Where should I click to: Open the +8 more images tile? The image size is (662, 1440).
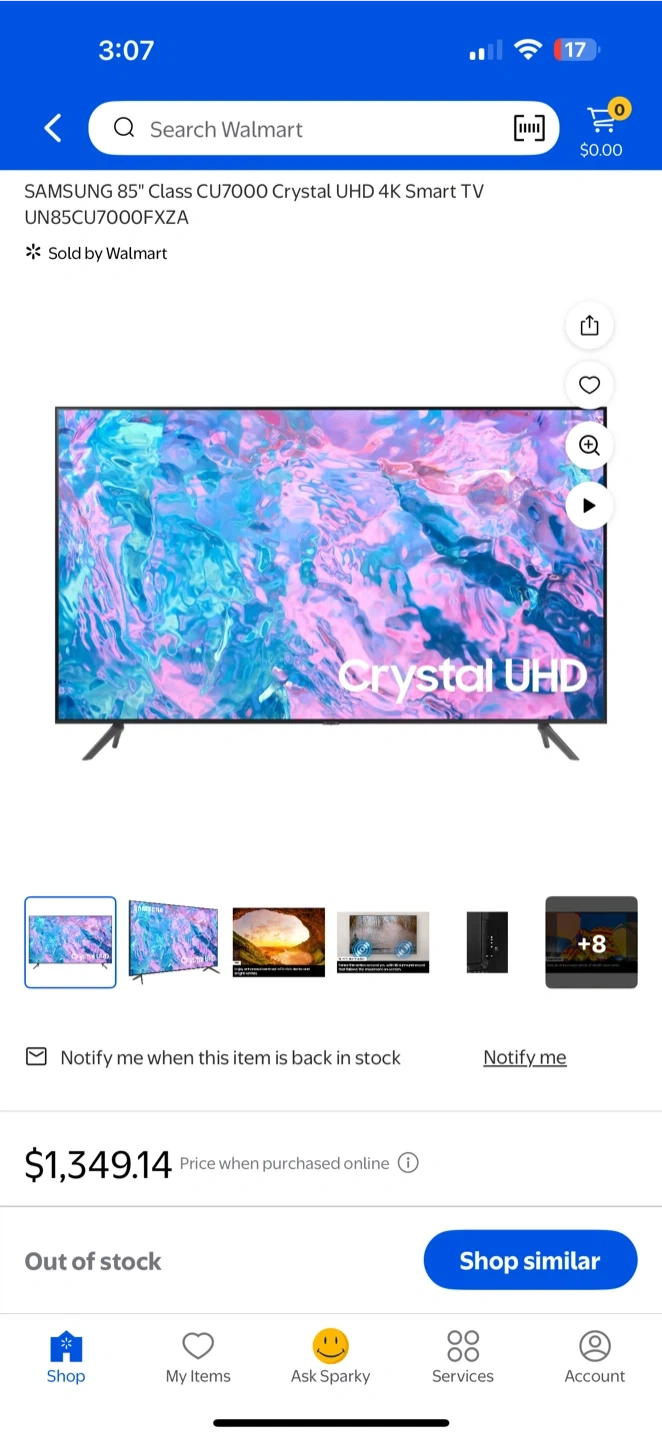[591, 942]
